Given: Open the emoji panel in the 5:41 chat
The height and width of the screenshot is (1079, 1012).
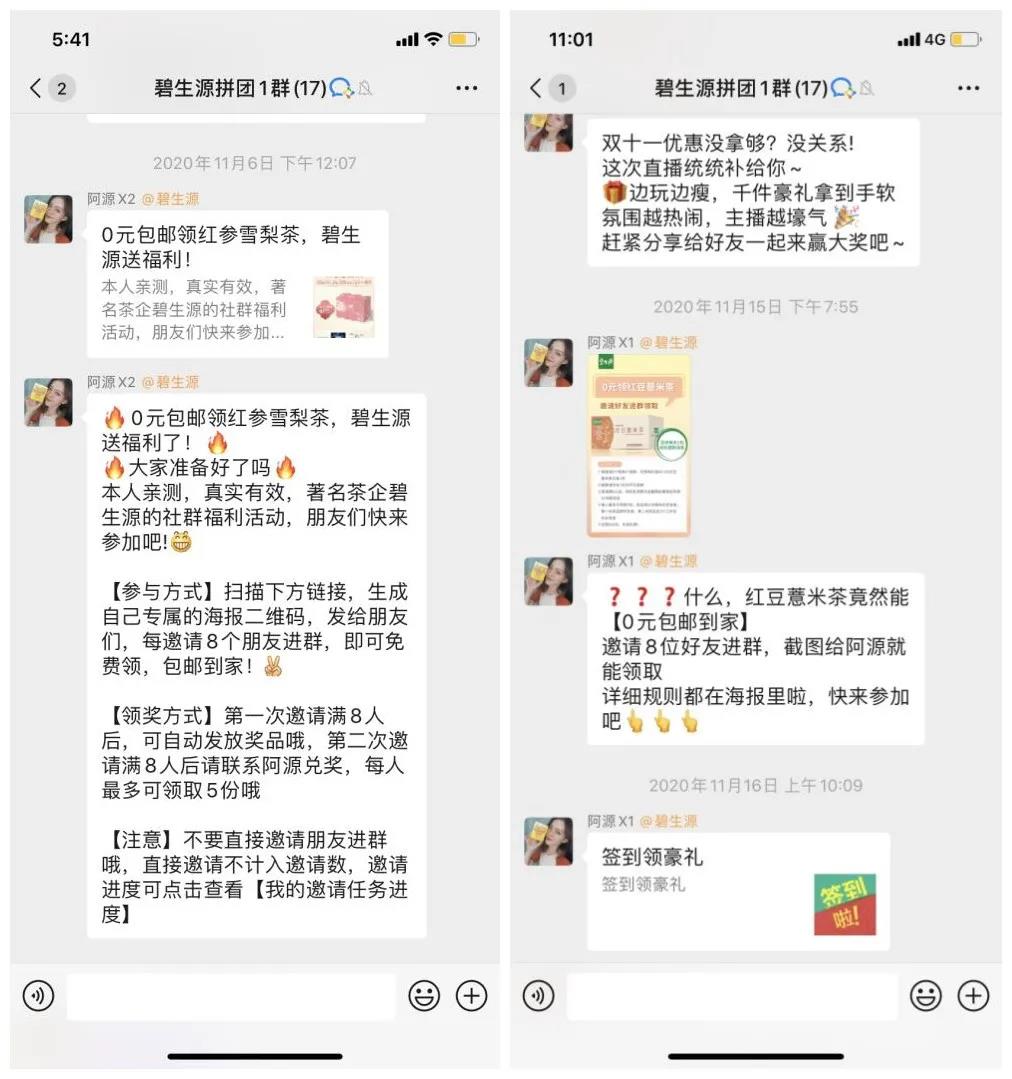Looking at the screenshot, I should click(x=424, y=996).
